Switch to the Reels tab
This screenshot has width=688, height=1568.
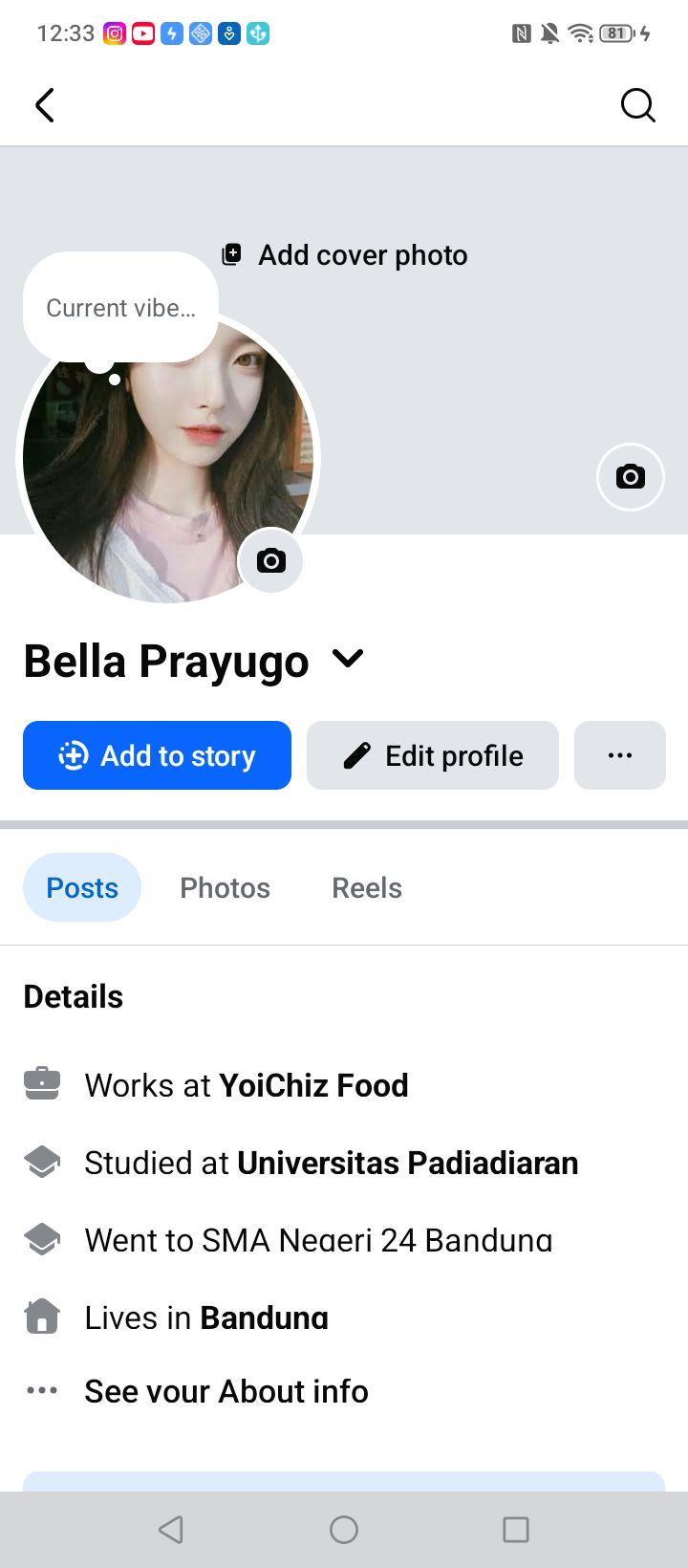[x=367, y=887]
